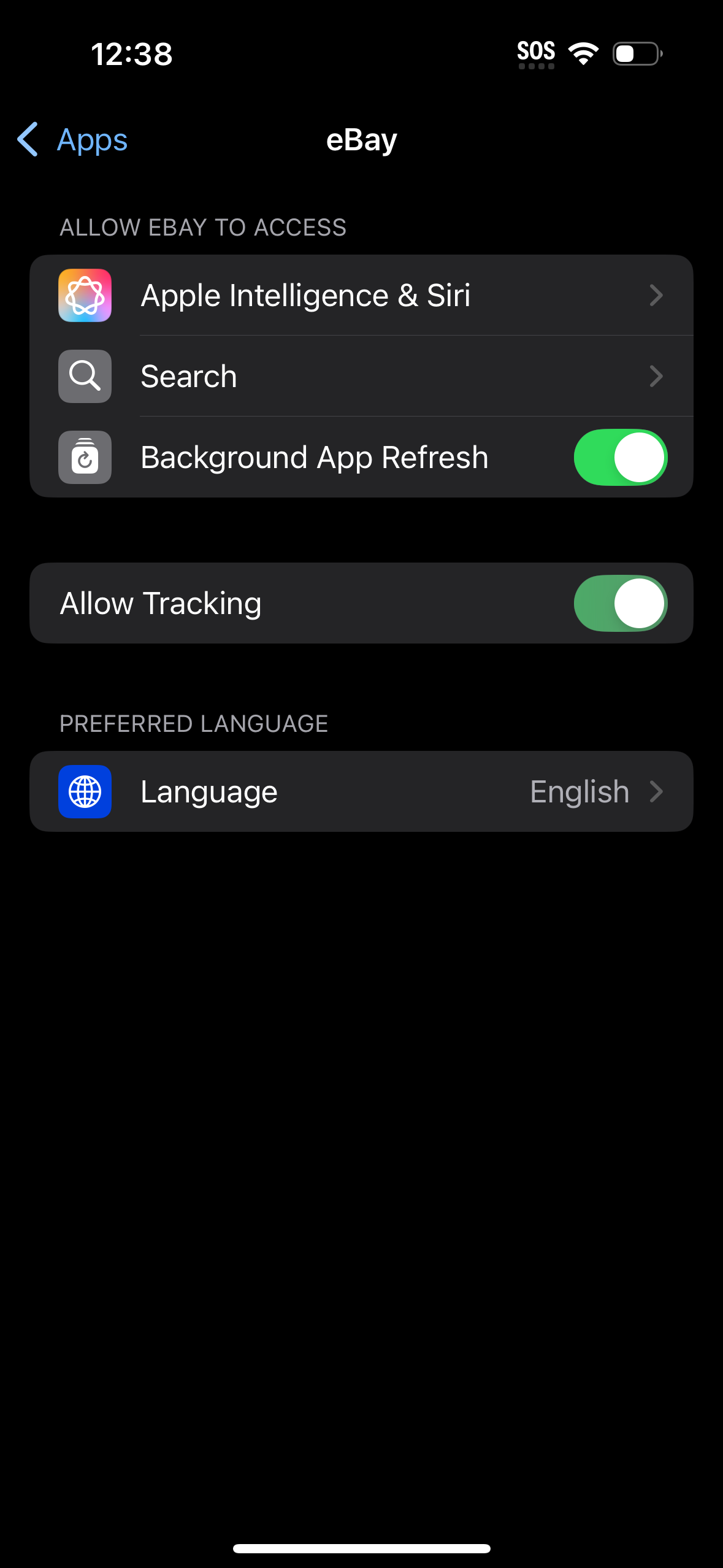
Task: Open Search settings via its chevron
Action: coord(657,376)
